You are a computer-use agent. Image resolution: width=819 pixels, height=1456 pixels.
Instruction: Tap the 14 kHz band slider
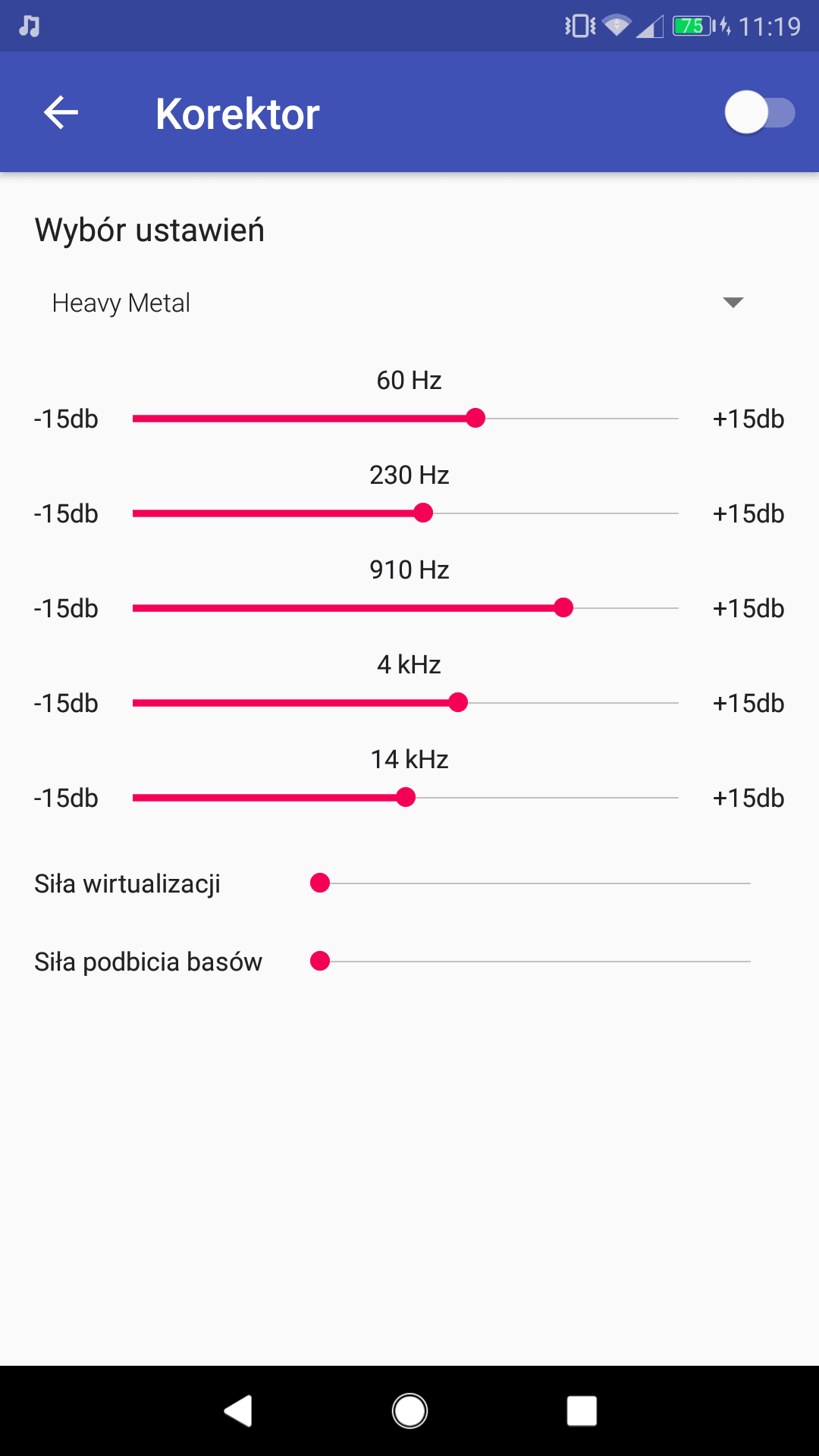(x=406, y=798)
